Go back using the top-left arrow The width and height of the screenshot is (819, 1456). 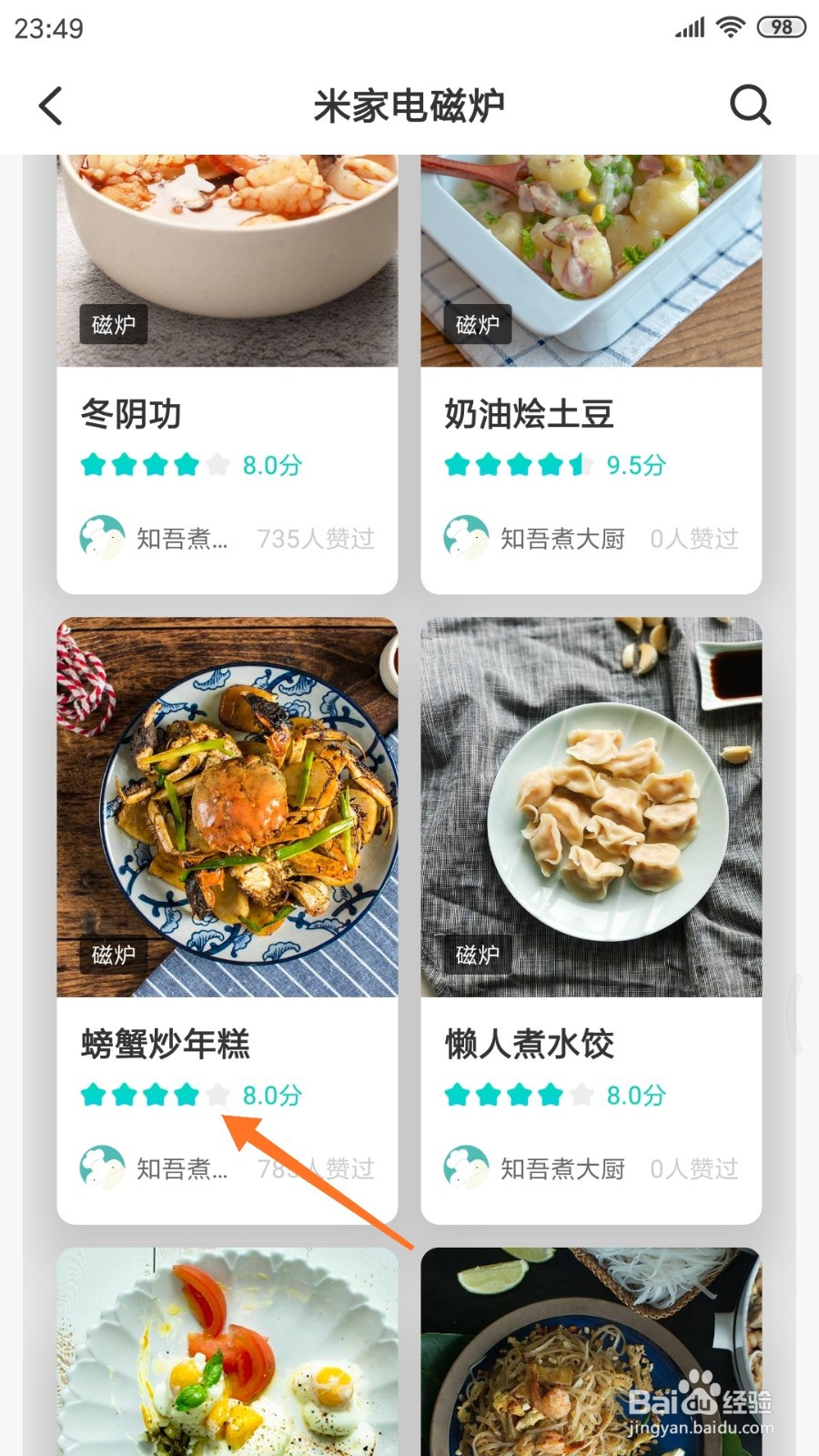click(x=51, y=106)
